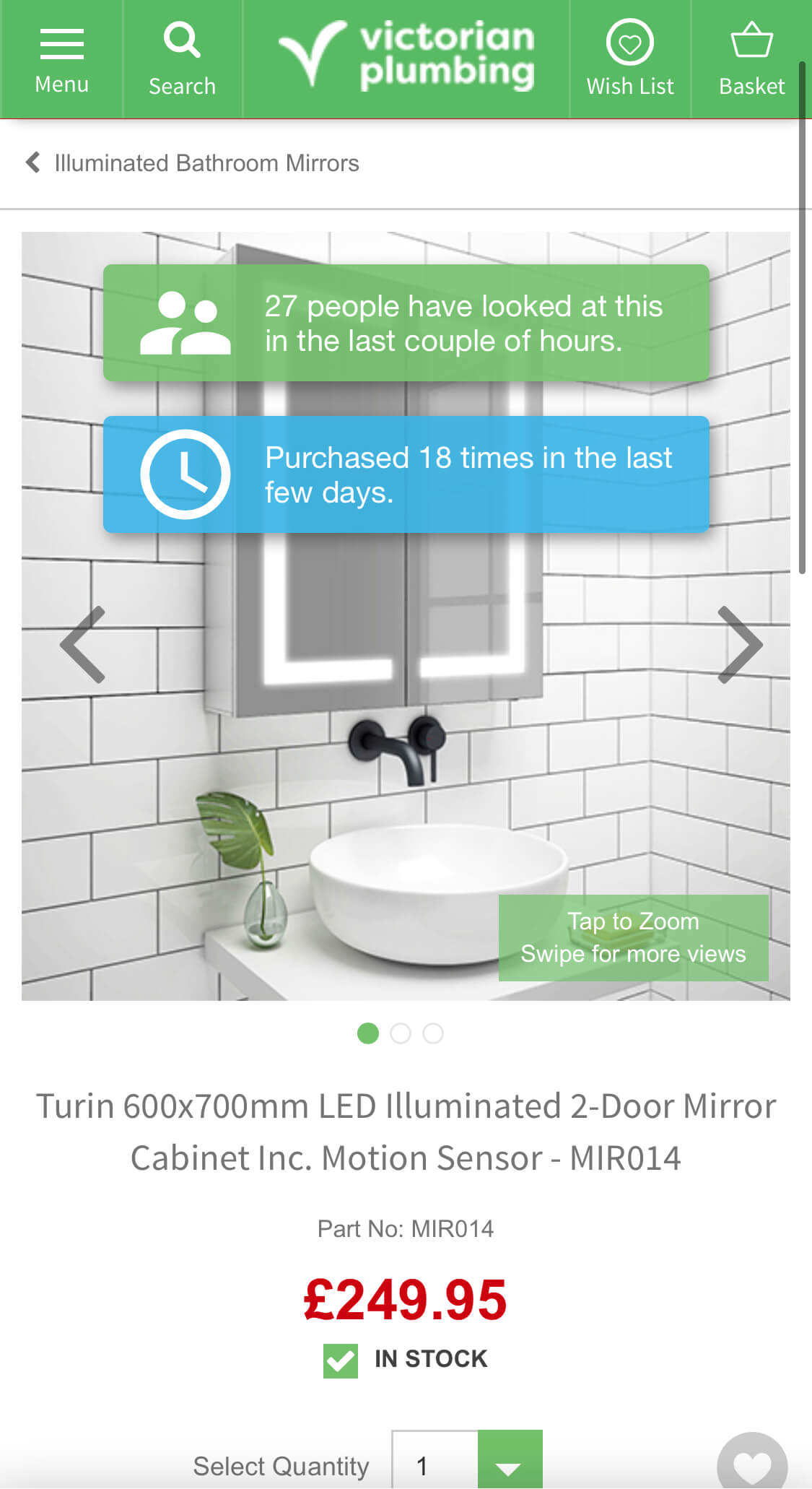Open the Menu drawer
812x1489 pixels.
pyautogui.click(x=61, y=59)
